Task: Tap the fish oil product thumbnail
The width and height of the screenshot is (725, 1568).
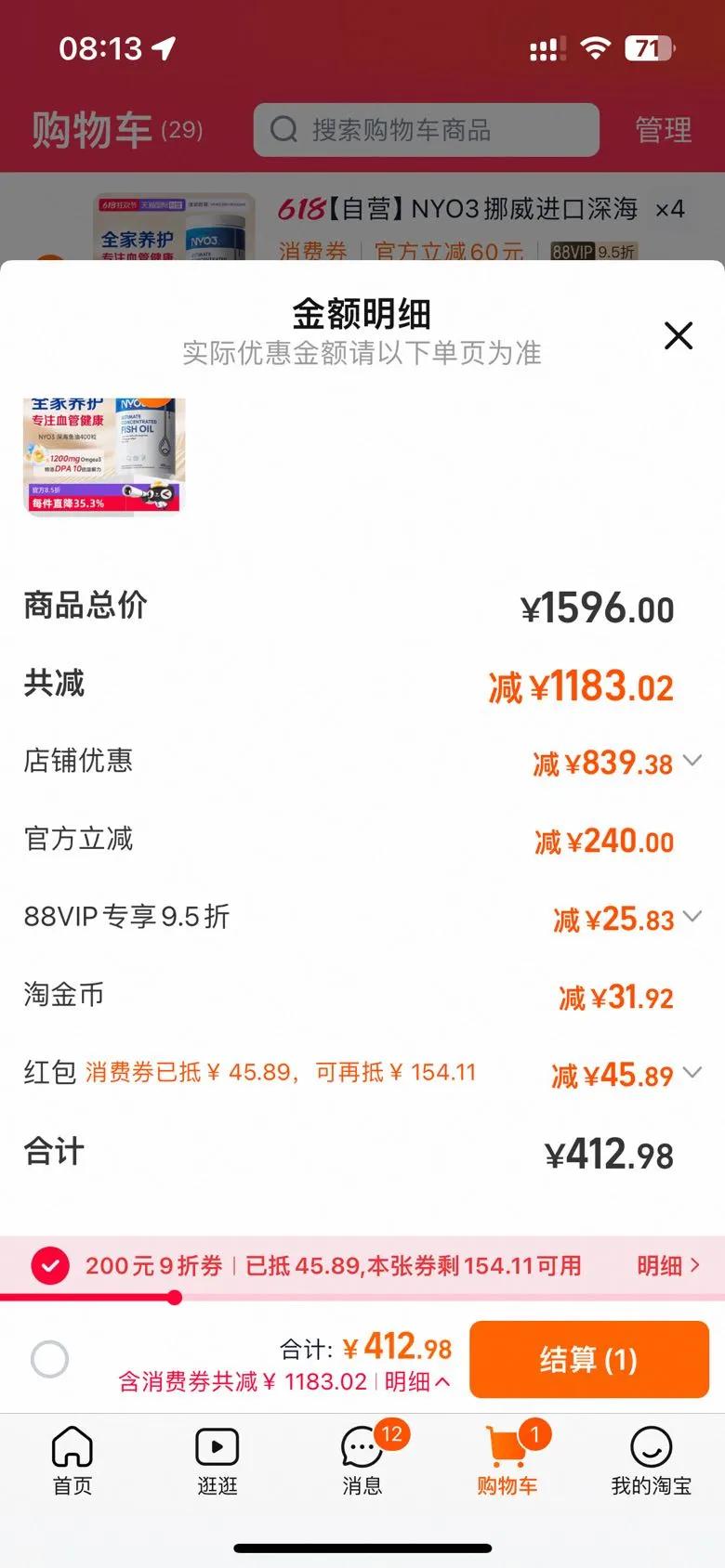Action: (104, 456)
